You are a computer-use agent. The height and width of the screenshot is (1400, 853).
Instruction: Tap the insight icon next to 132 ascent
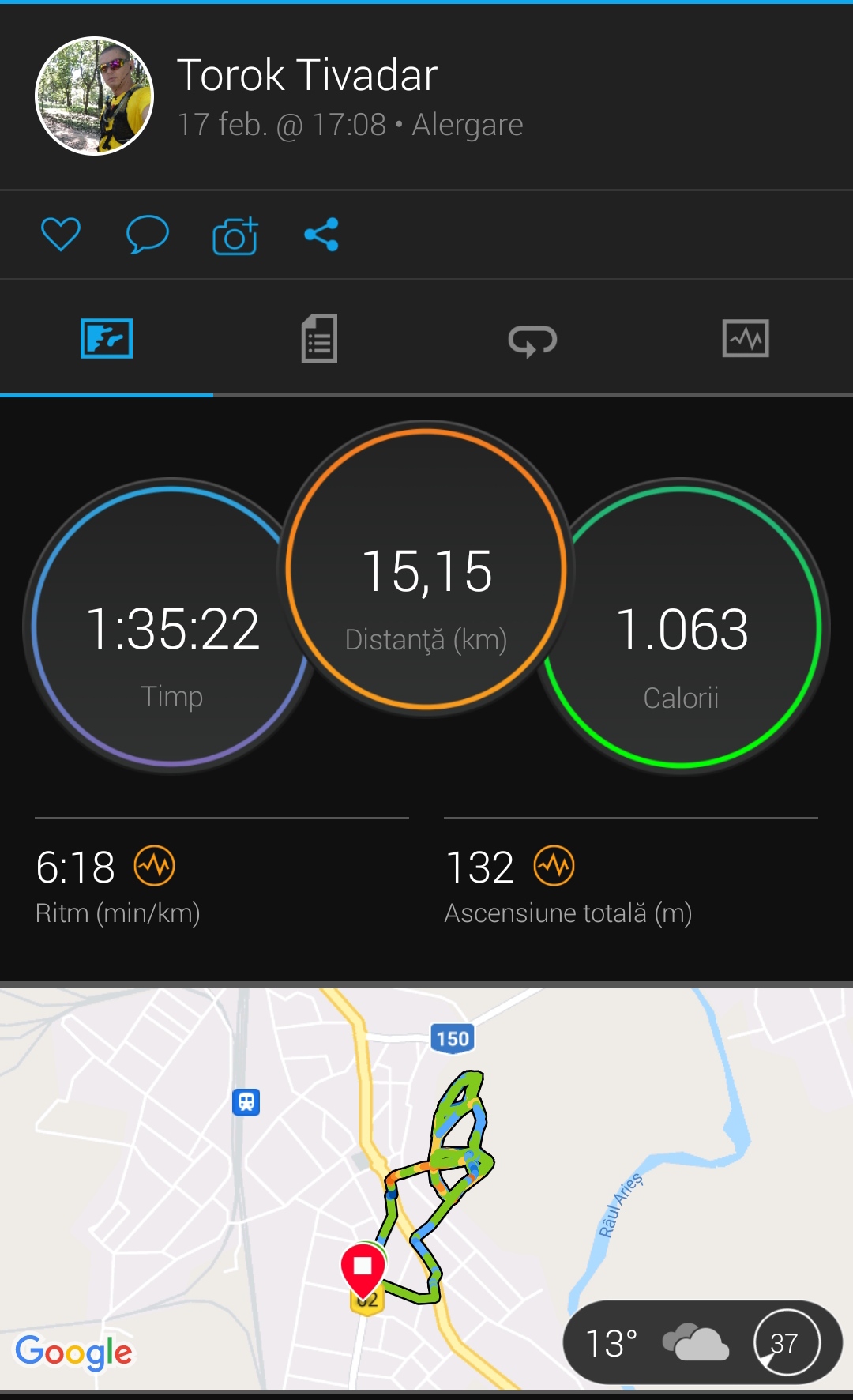tap(554, 867)
